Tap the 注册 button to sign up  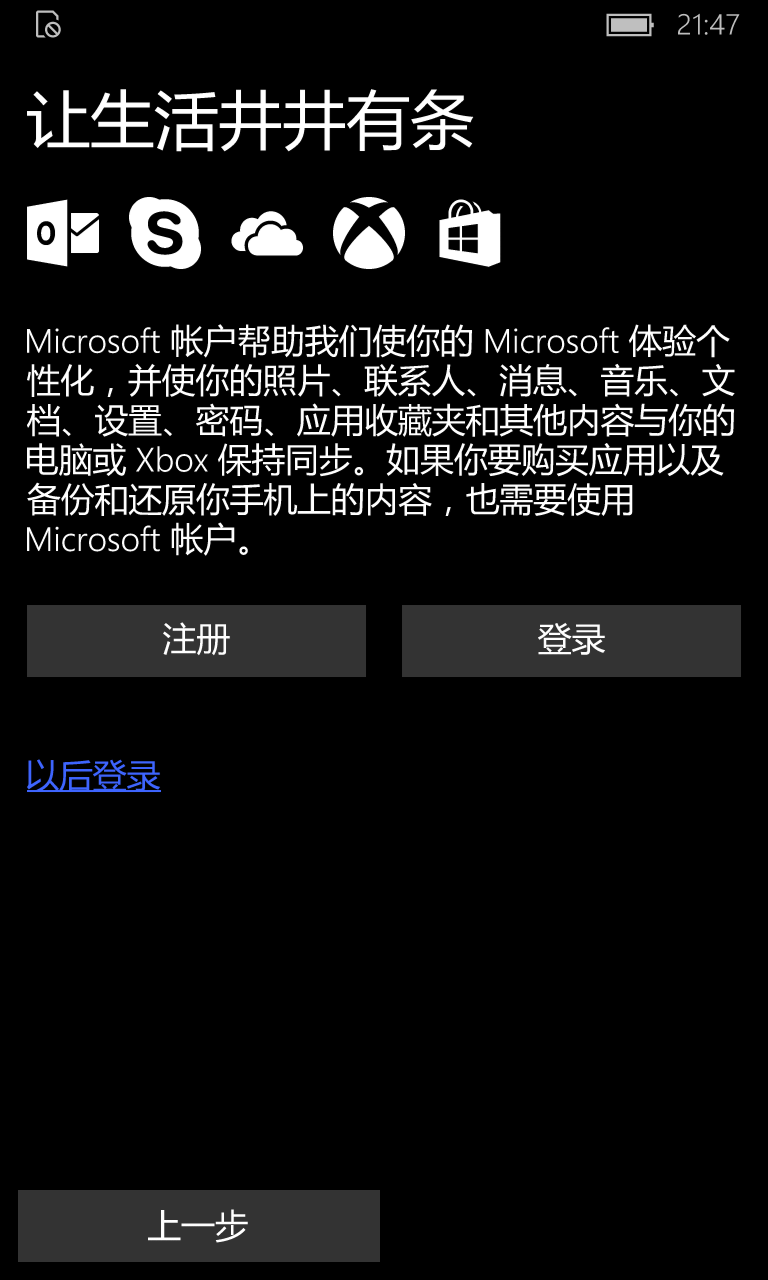(196, 641)
